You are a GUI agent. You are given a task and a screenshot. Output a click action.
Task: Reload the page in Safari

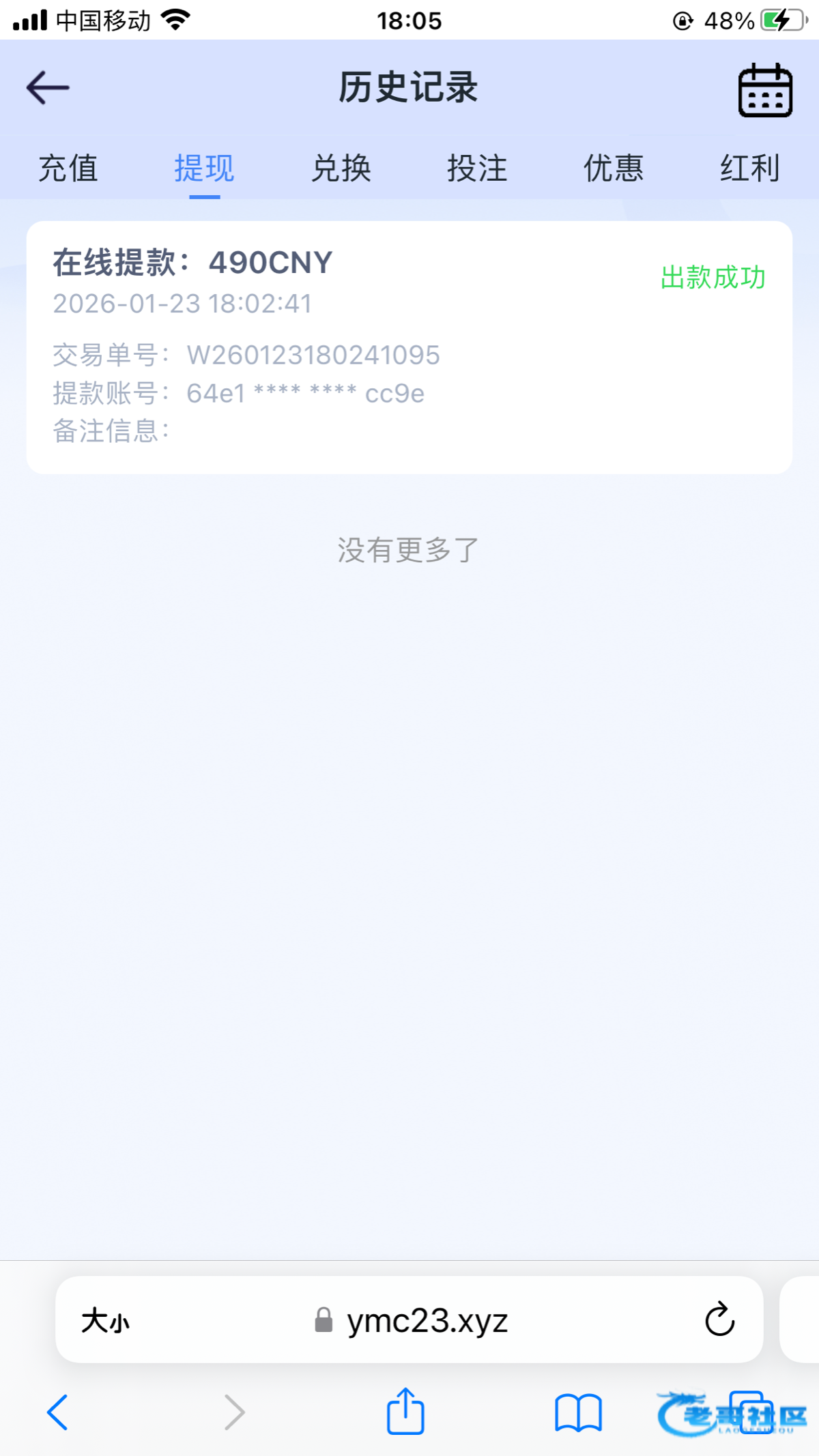click(x=719, y=1320)
